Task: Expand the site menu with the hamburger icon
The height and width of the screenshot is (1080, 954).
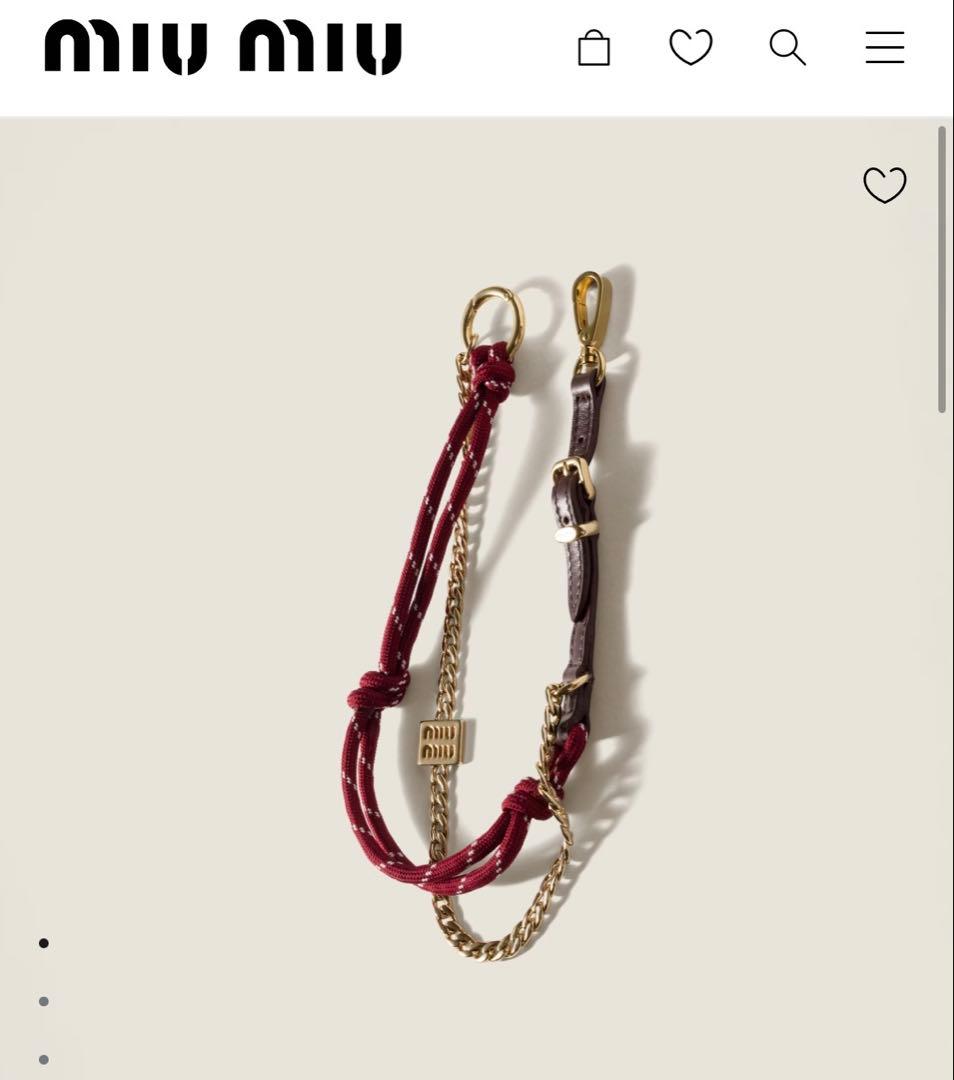Action: 884,47
